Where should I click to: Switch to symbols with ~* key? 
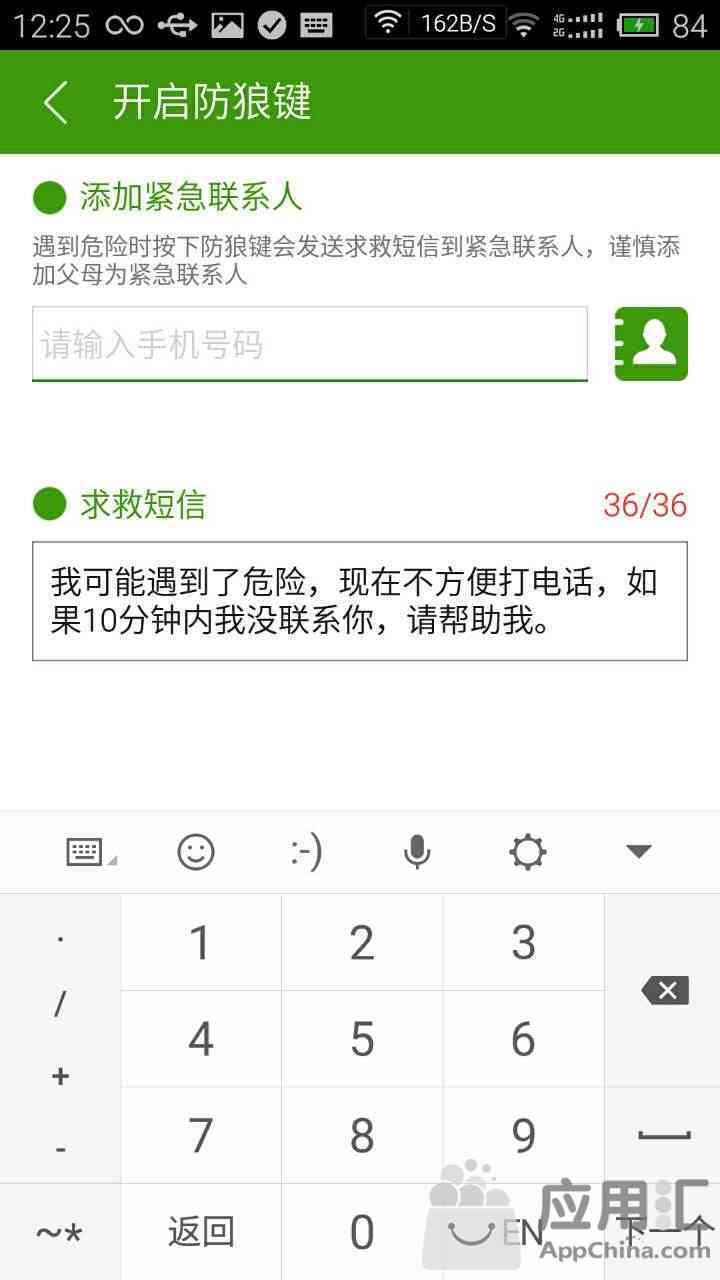coord(60,1232)
